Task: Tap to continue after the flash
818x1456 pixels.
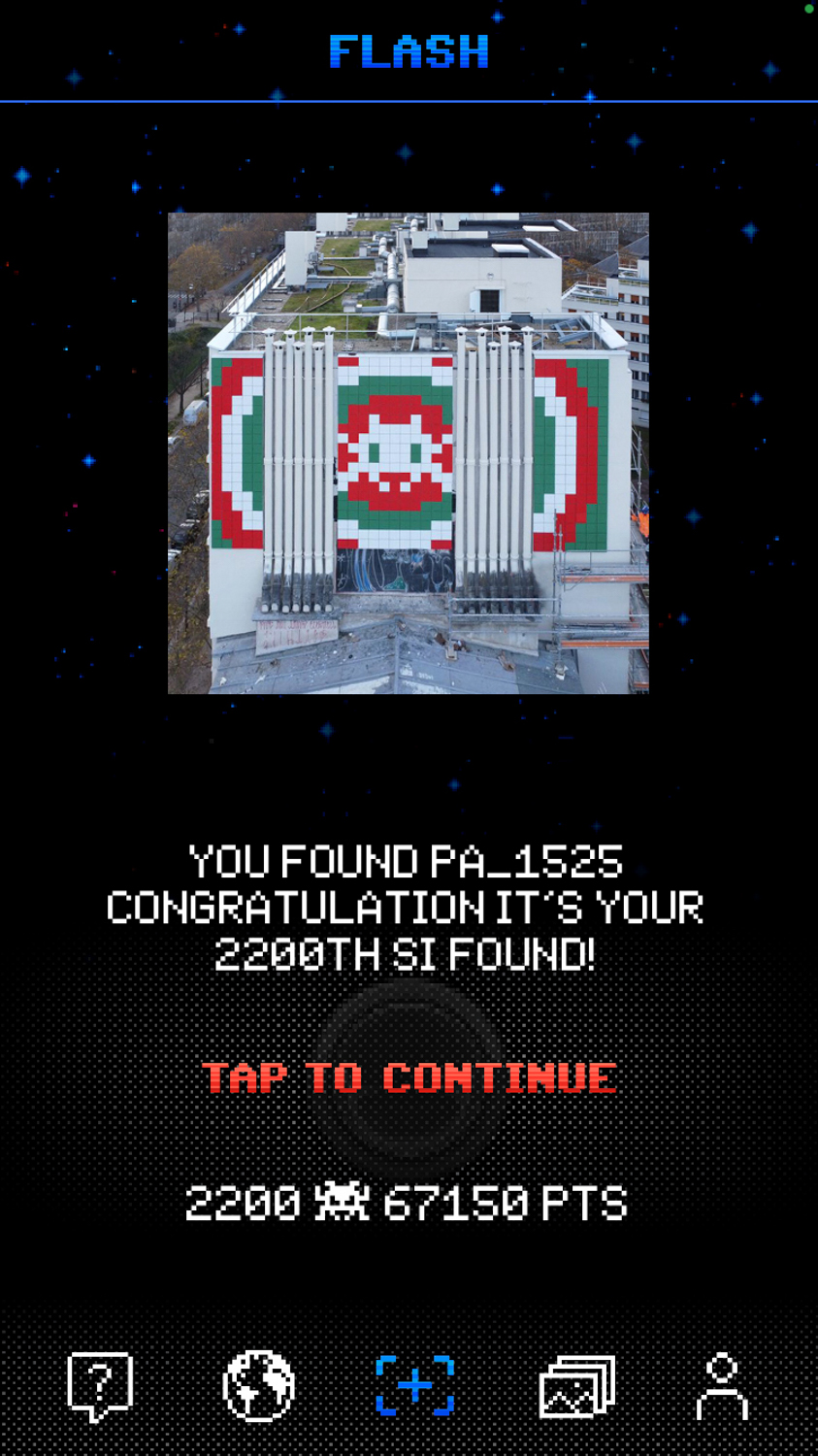Action: click(x=409, y=1077)
